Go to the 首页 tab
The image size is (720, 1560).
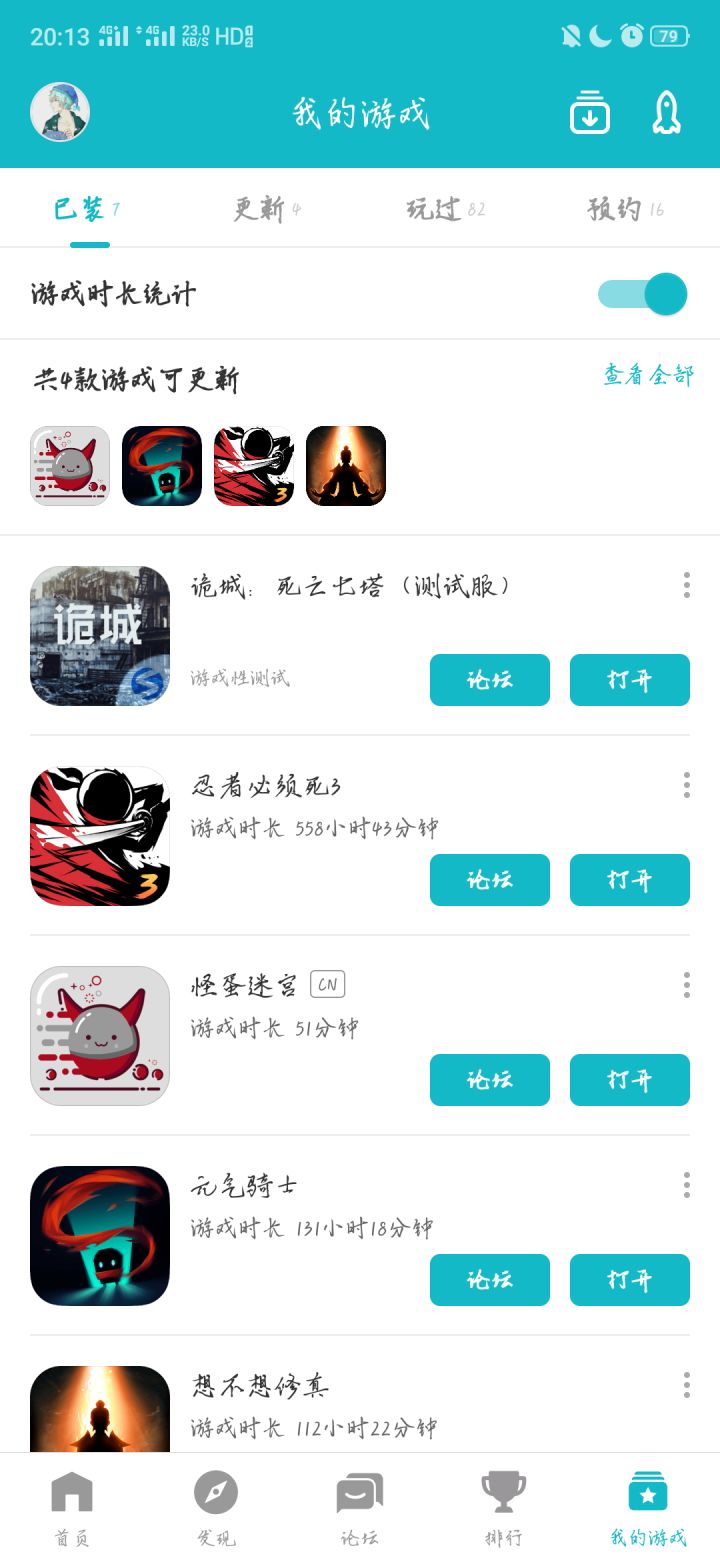(71, 1508)
